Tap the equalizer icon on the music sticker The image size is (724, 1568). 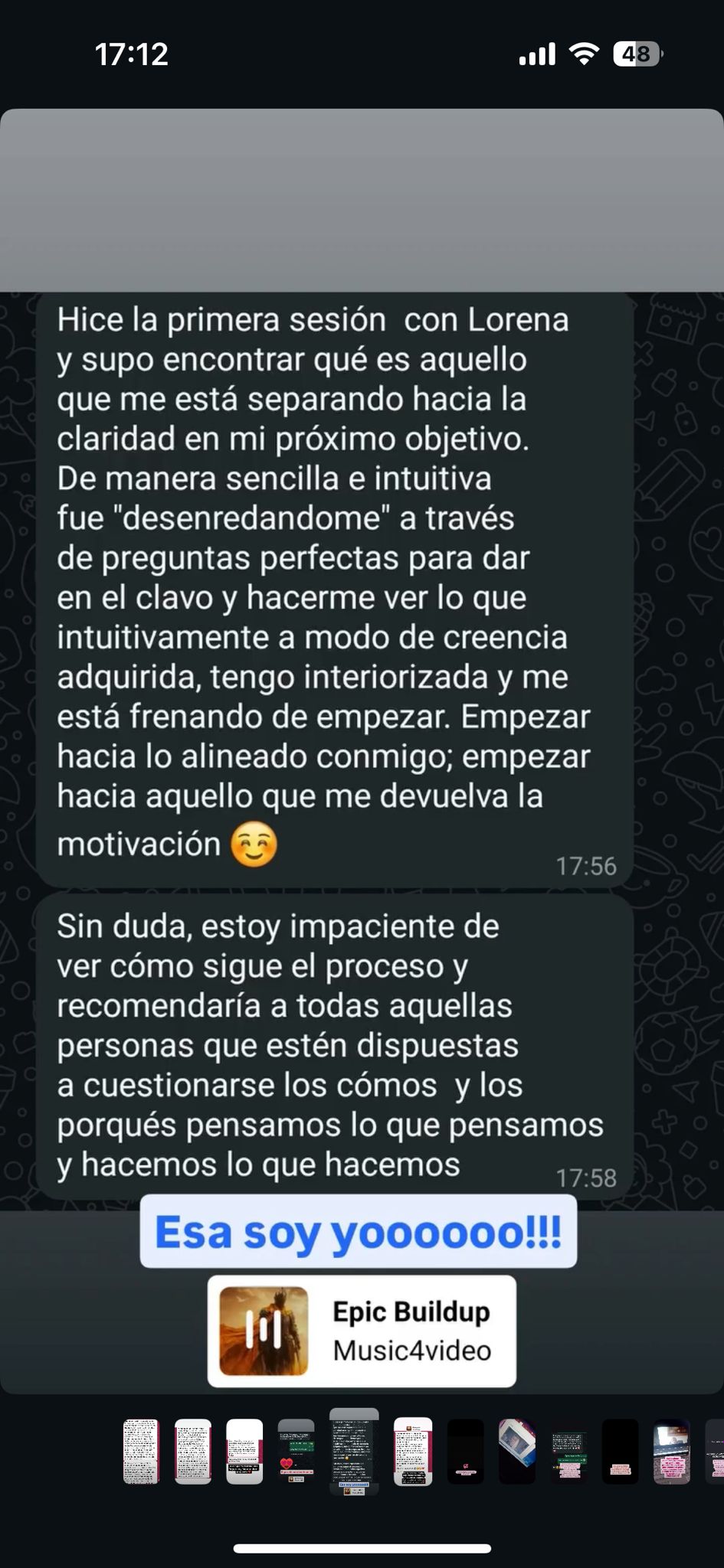(264, 1330)
